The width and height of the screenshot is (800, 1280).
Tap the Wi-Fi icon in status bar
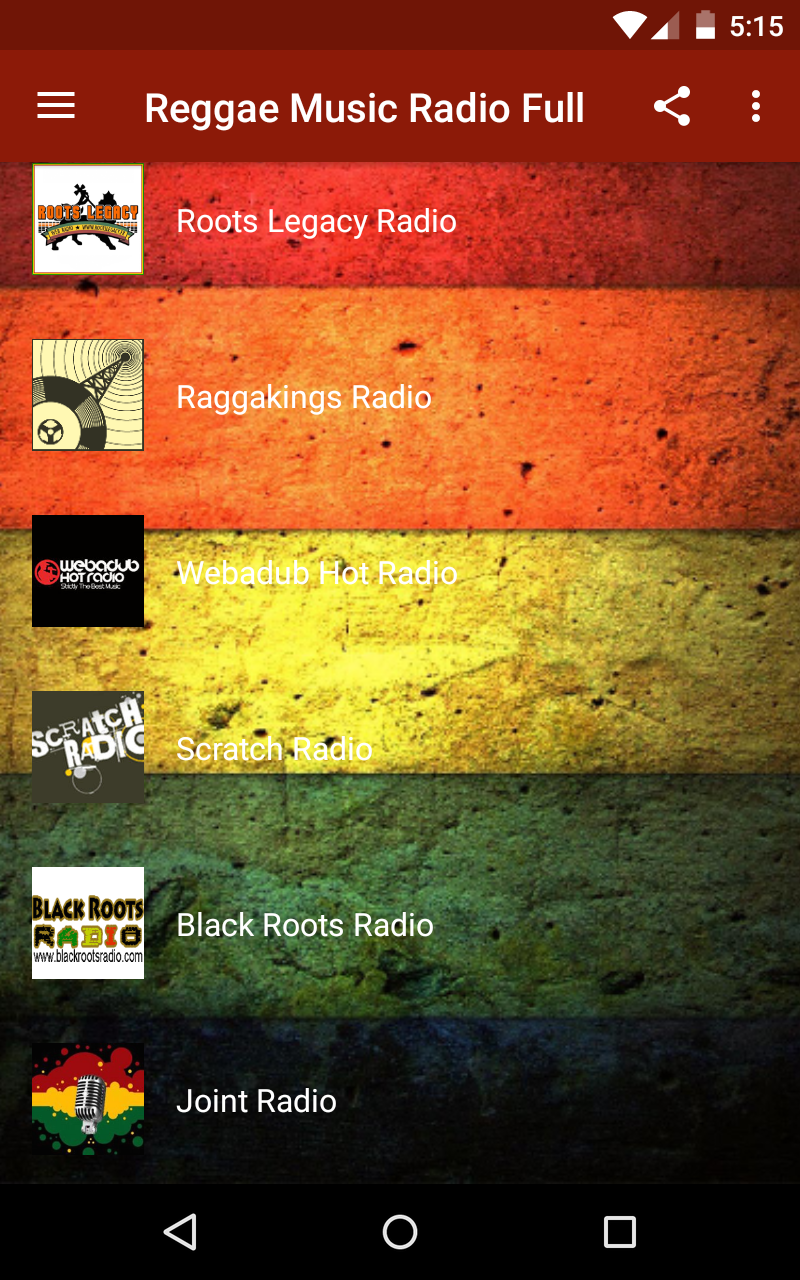pyautogui.click(x=630, y=25)
